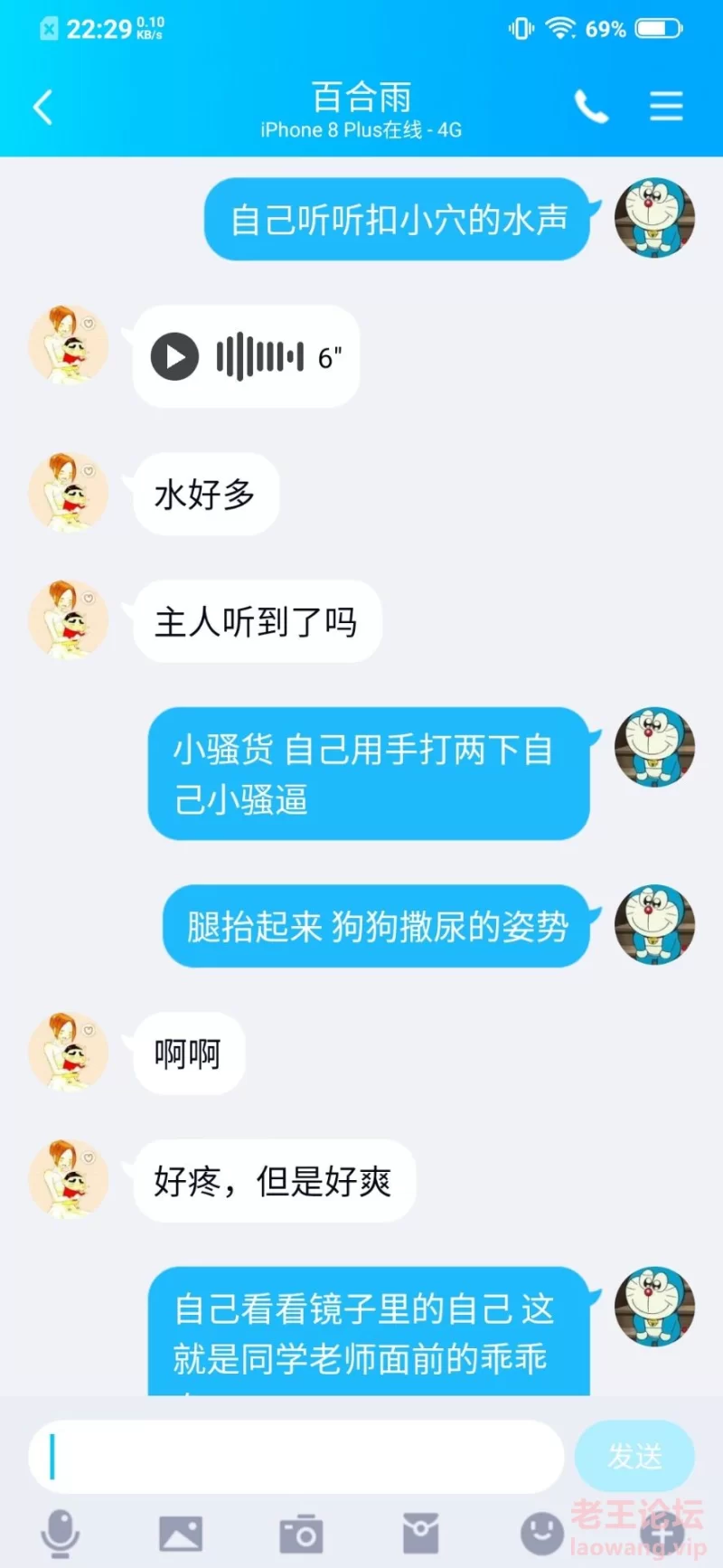The height and width of the screenshot is (1568, 723).
Task: Open the camera to take a photo
Action: (301, 1534)
